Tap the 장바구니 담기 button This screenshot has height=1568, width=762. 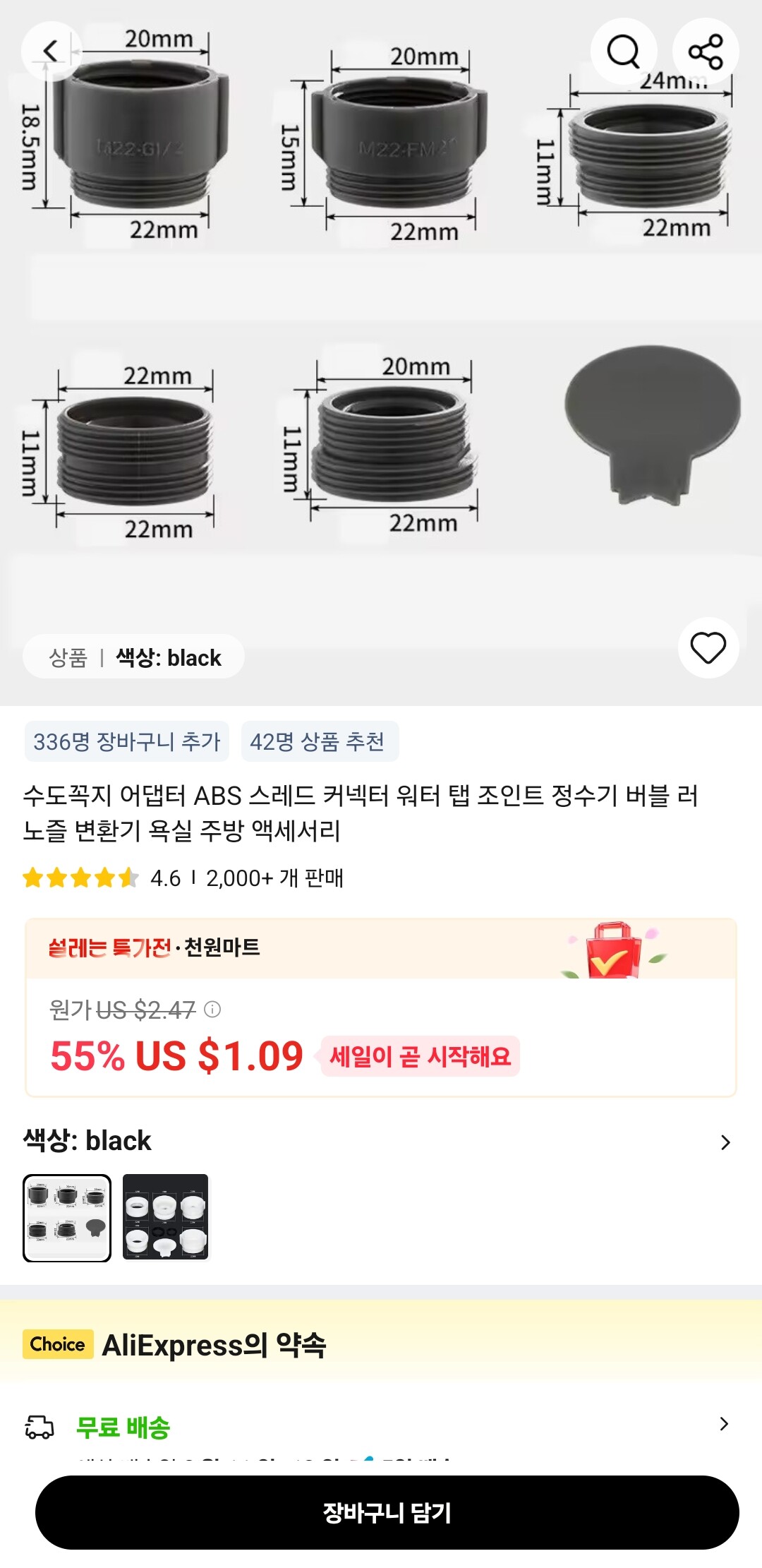click(x=387, y=1512)
